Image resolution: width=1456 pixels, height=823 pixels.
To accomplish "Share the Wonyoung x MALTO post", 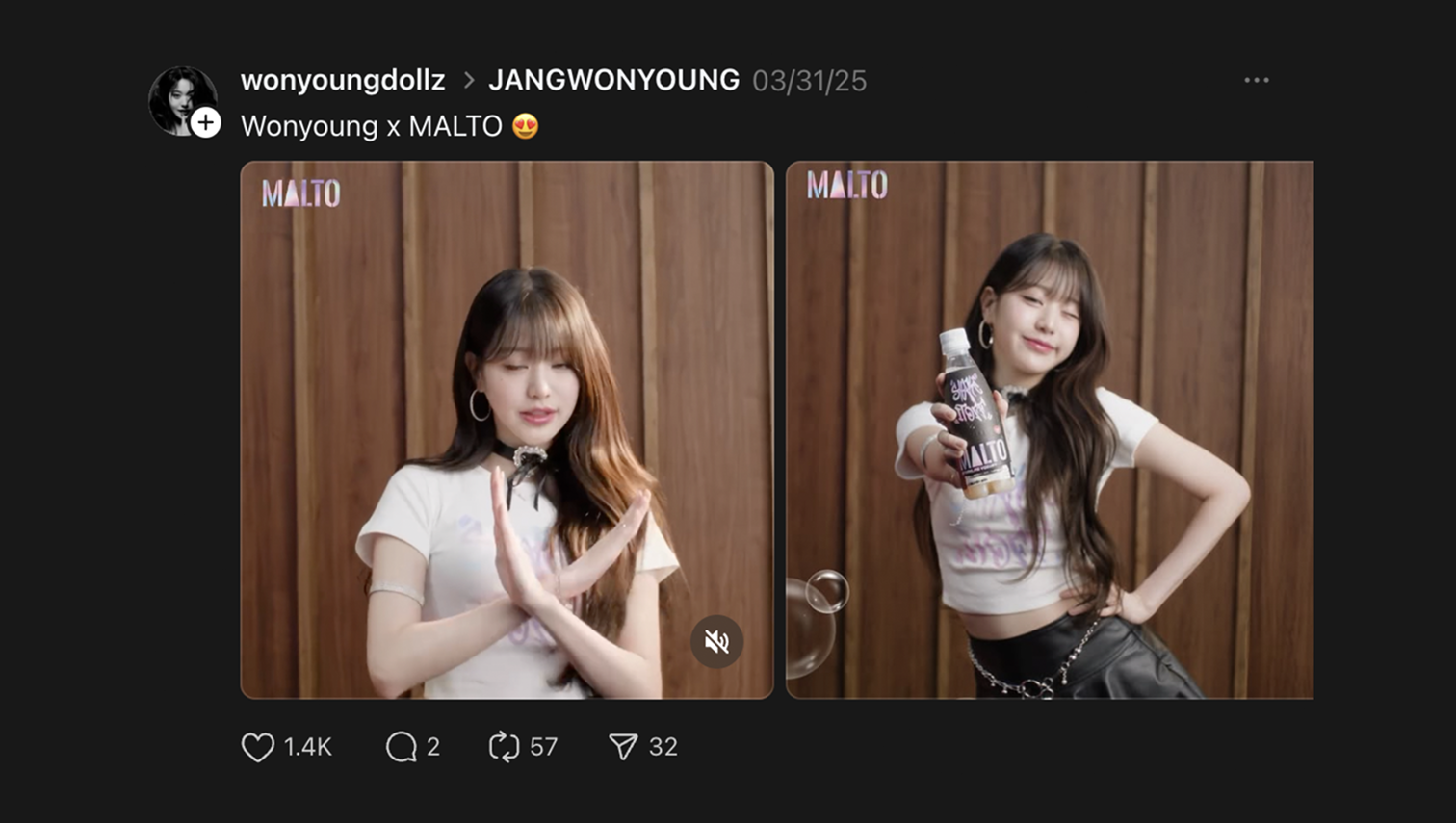I will coord(623,747).
